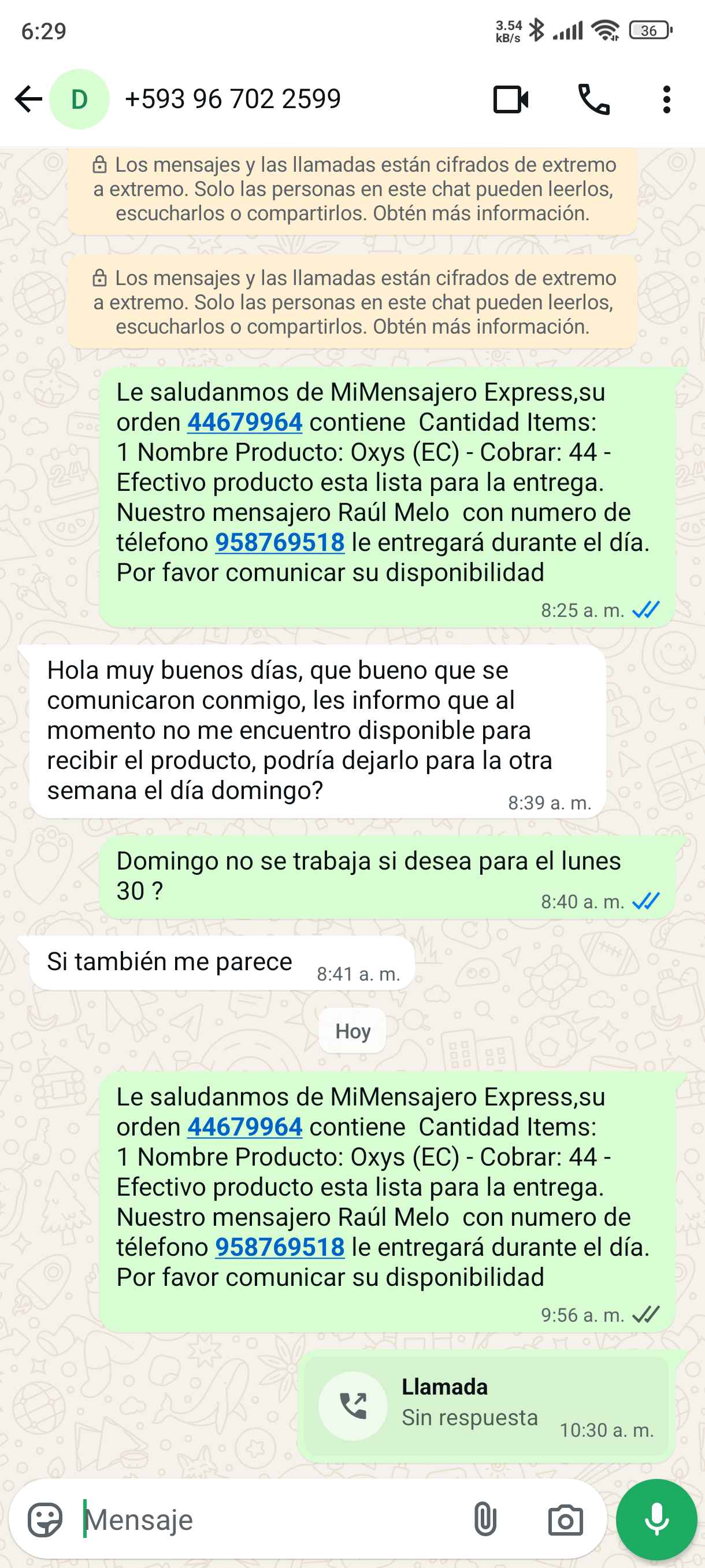
Task: Open order link 44679964 in the 8:25 message
Action: point(244,423)
